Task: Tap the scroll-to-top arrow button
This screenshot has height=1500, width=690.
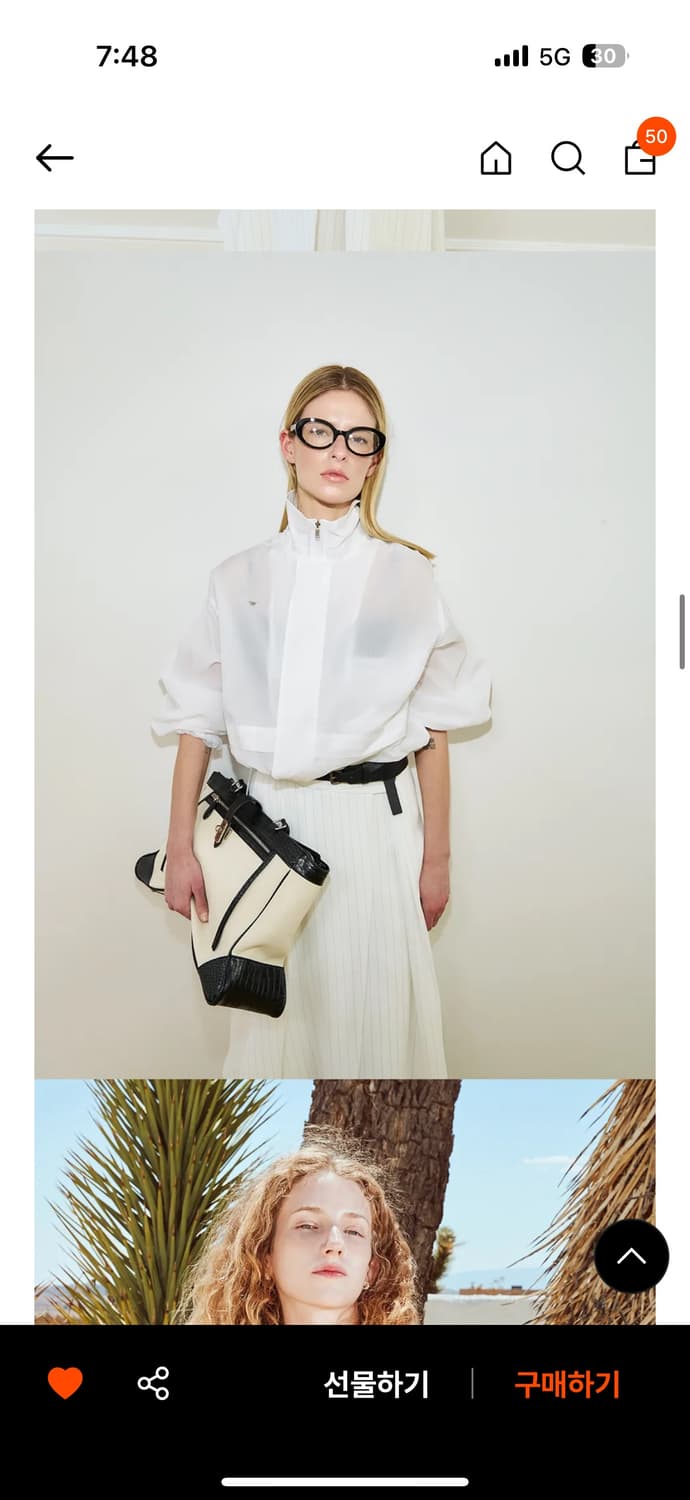Action: 632,1256
